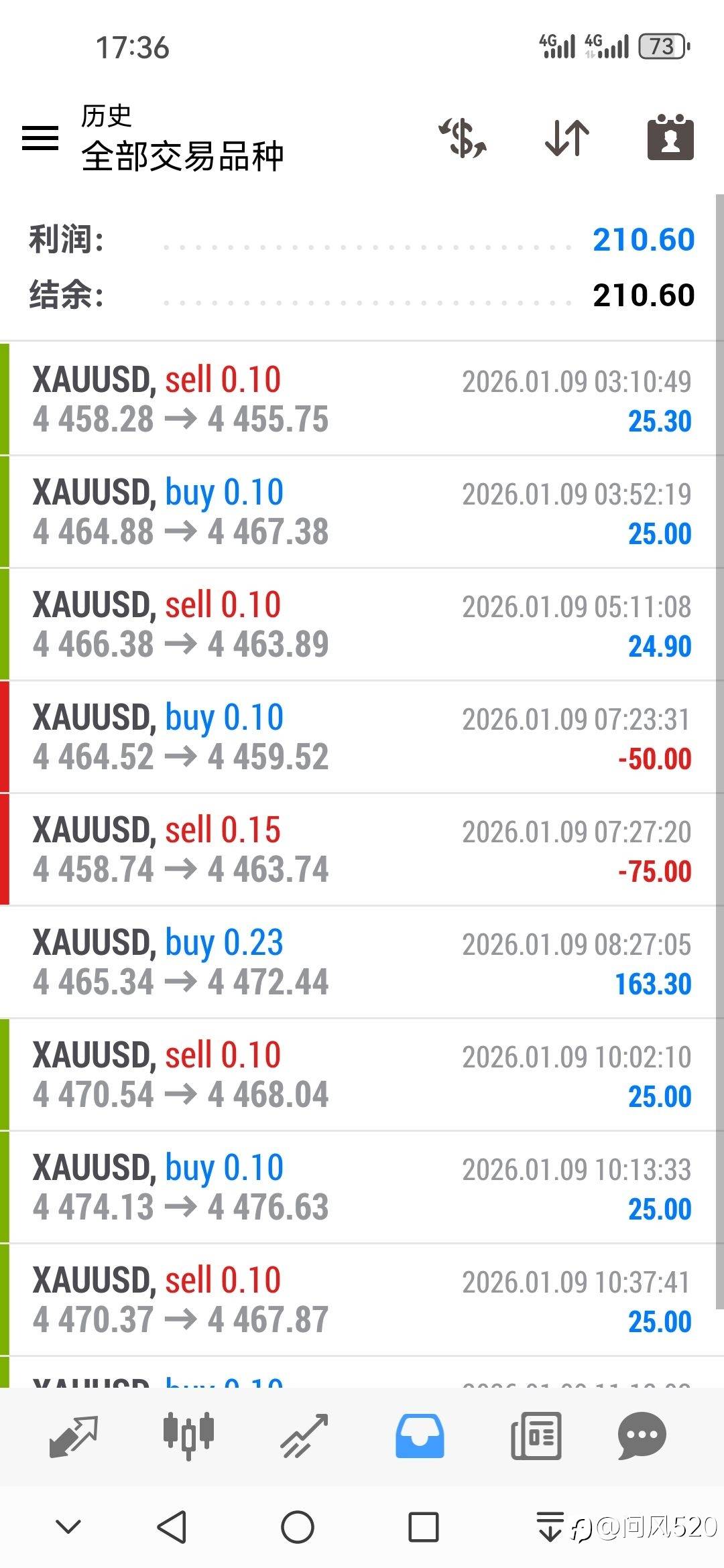Open the sell 0.10 trade closed at 10:02:10
Screen dimensions: 724x1568
pos(362,1075)
